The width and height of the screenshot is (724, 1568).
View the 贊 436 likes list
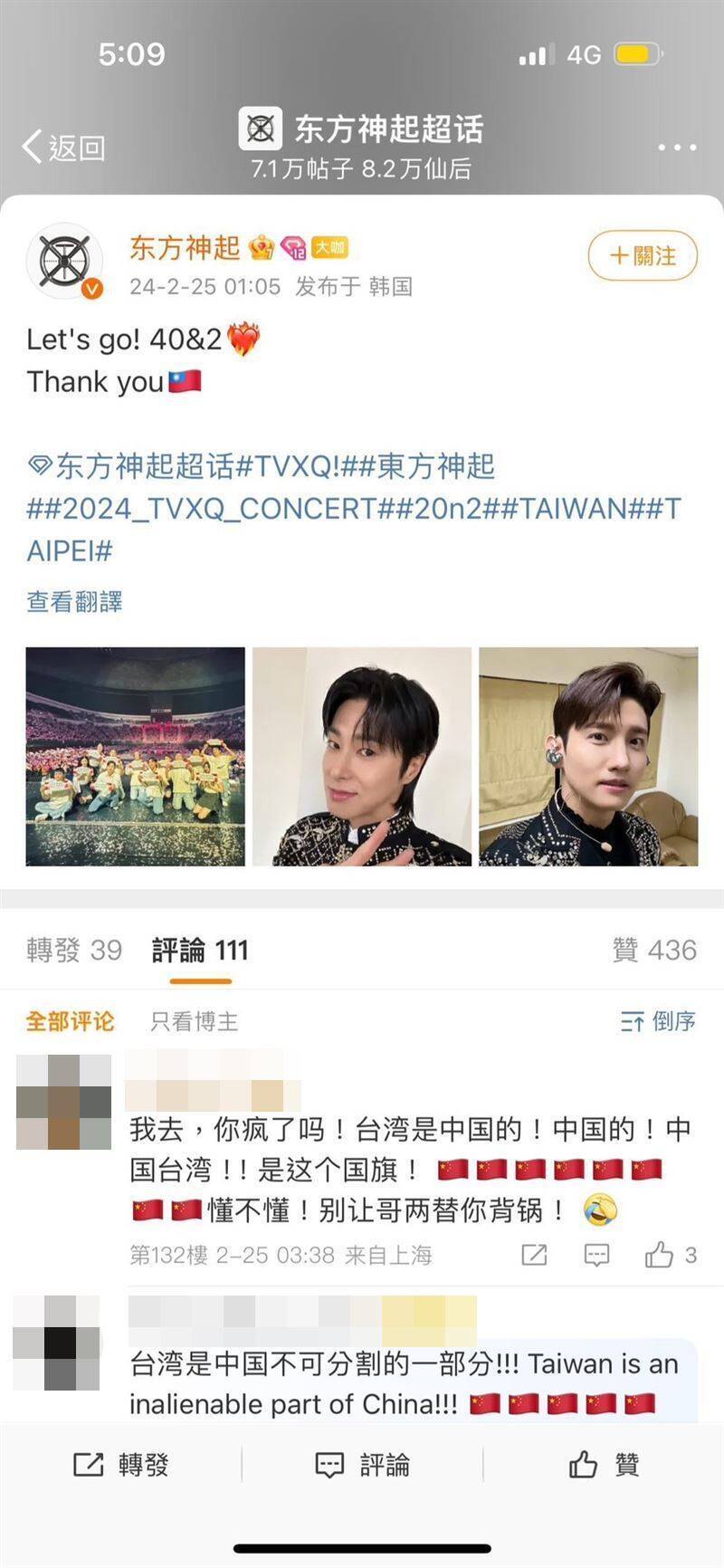coord(654,950)
